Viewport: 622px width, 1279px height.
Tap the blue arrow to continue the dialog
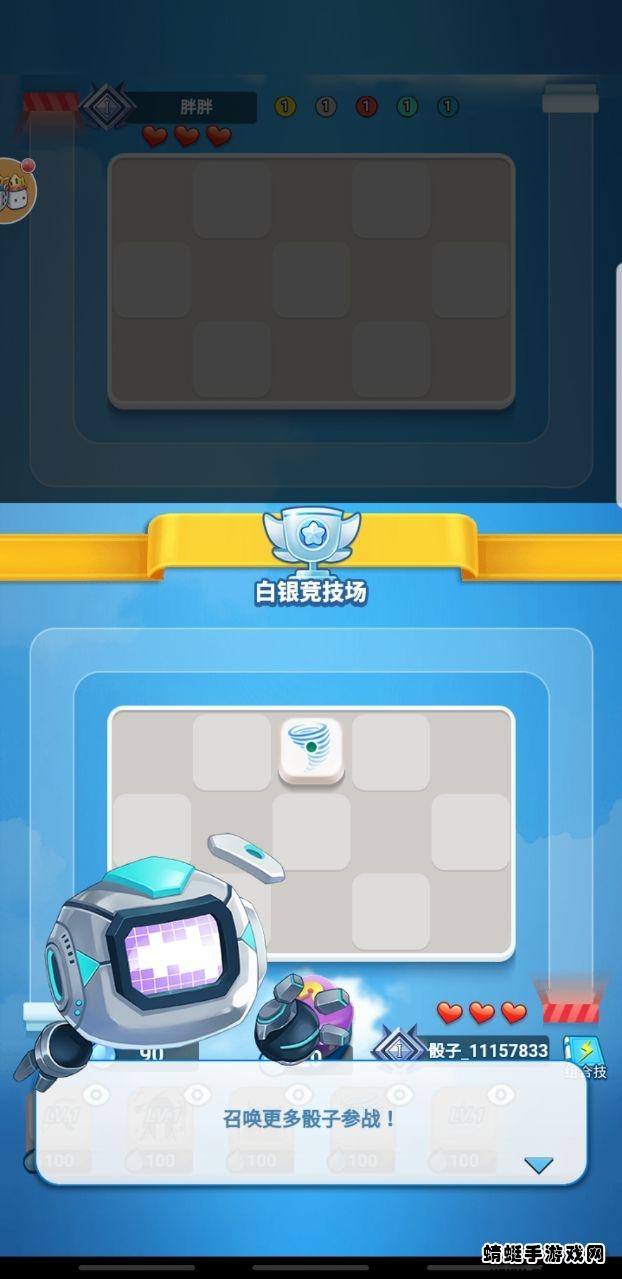539,1165
